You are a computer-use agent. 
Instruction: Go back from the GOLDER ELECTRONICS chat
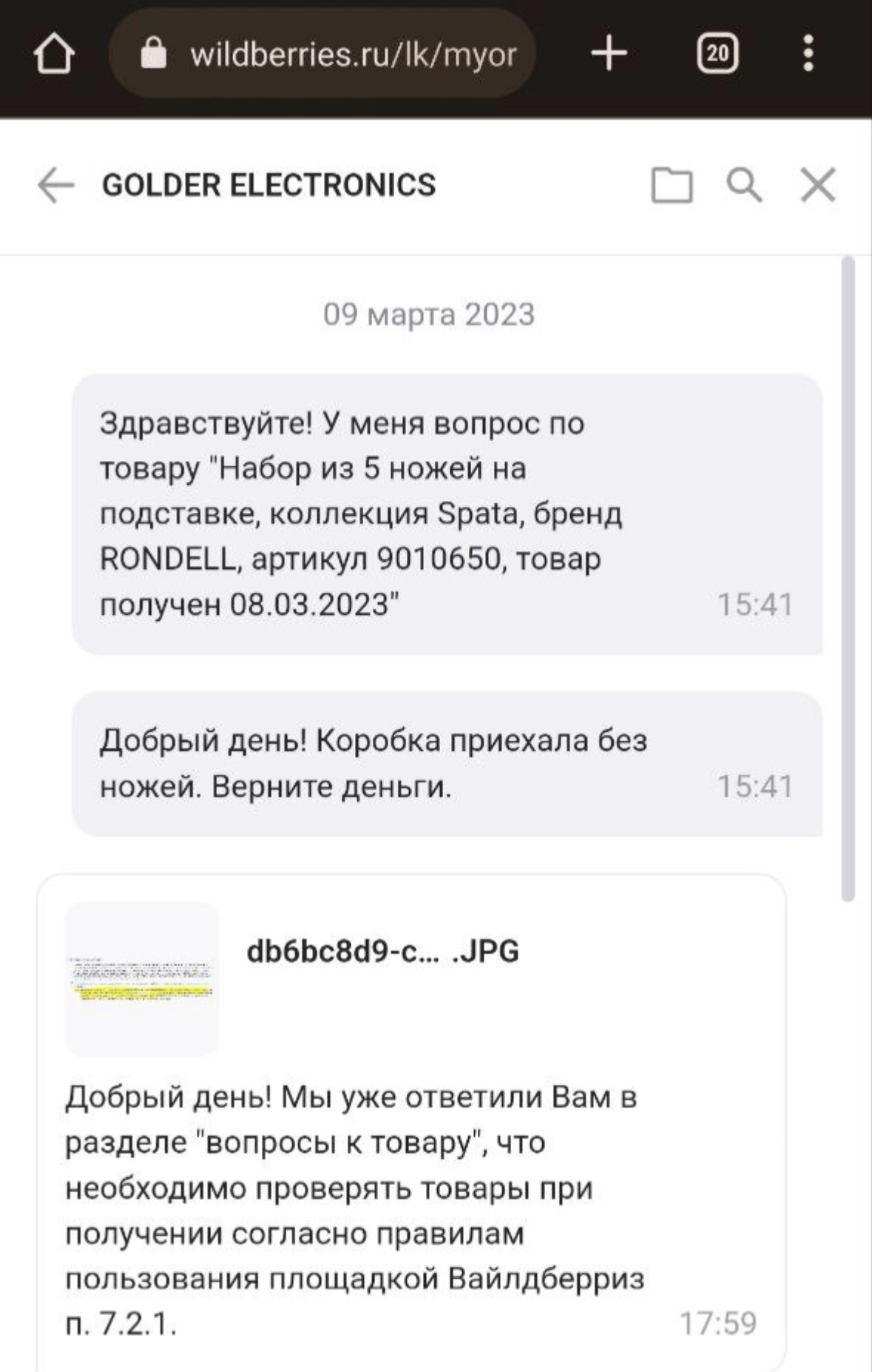tap(56, 185)
